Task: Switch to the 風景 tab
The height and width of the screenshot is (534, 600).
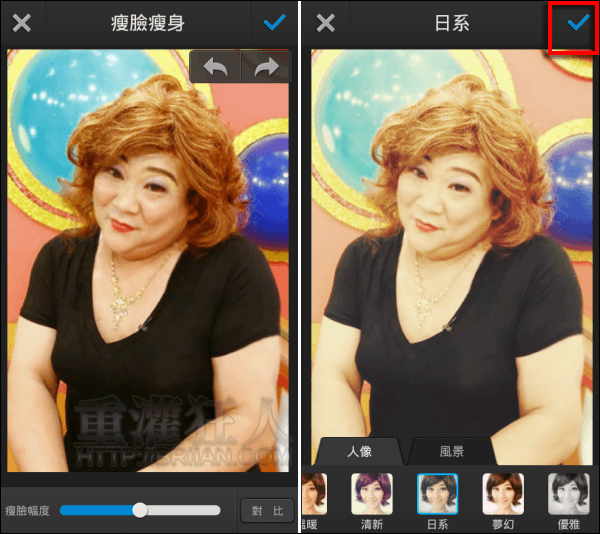Action: [x=453, y=451]
